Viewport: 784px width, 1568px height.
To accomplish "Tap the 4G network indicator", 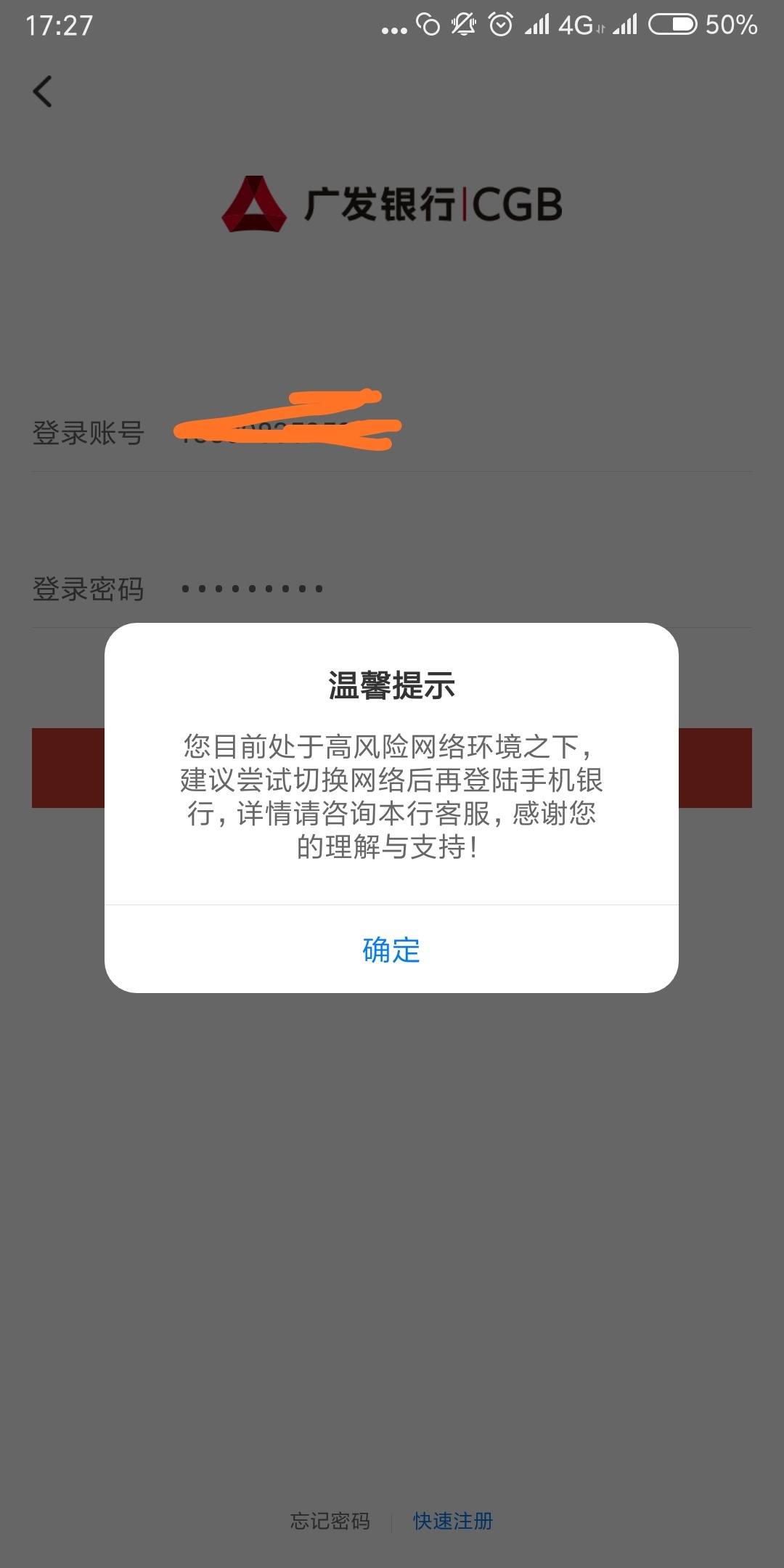I will click(577, 25).
